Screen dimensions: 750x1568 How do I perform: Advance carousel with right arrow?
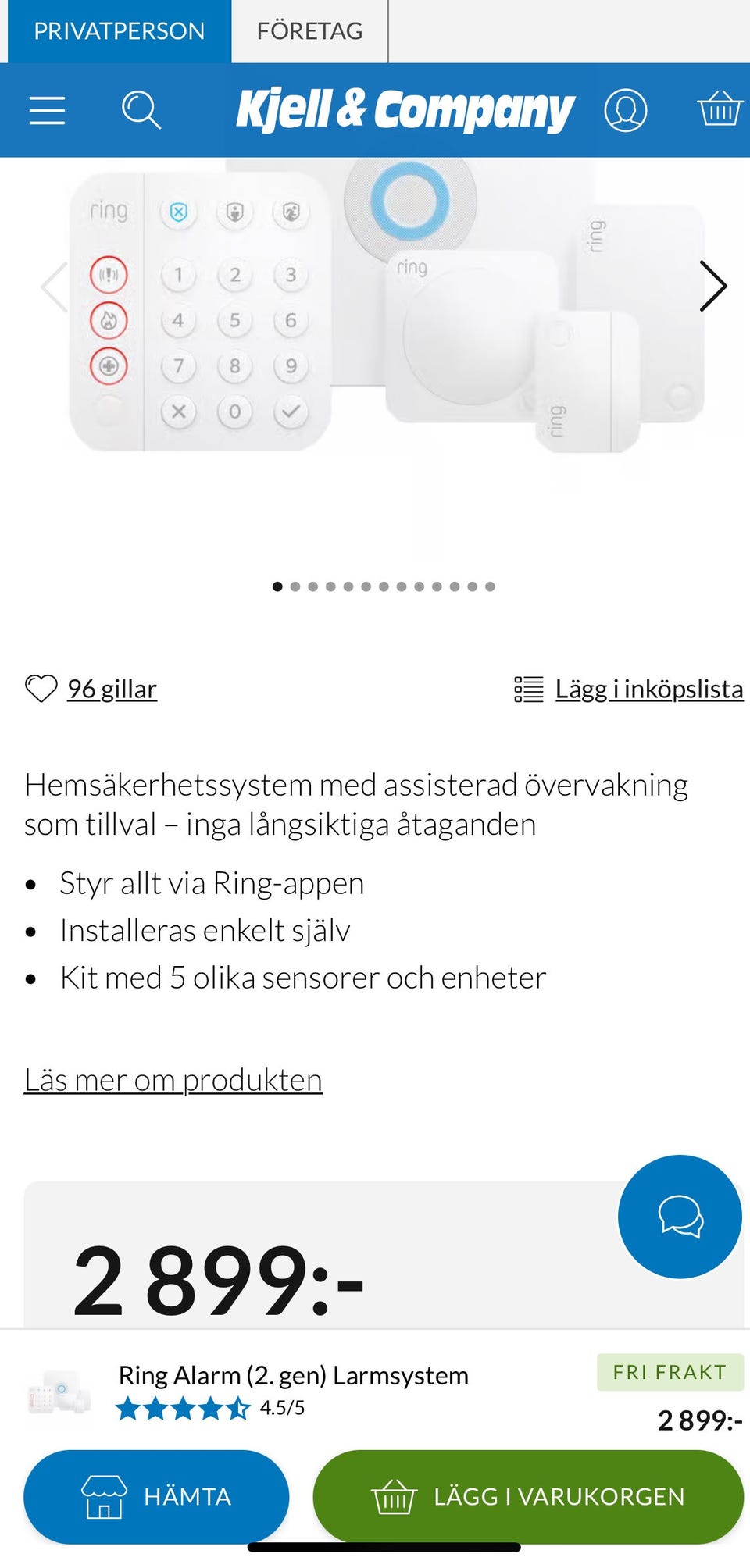pyautogui.click(x=713, y=287)
